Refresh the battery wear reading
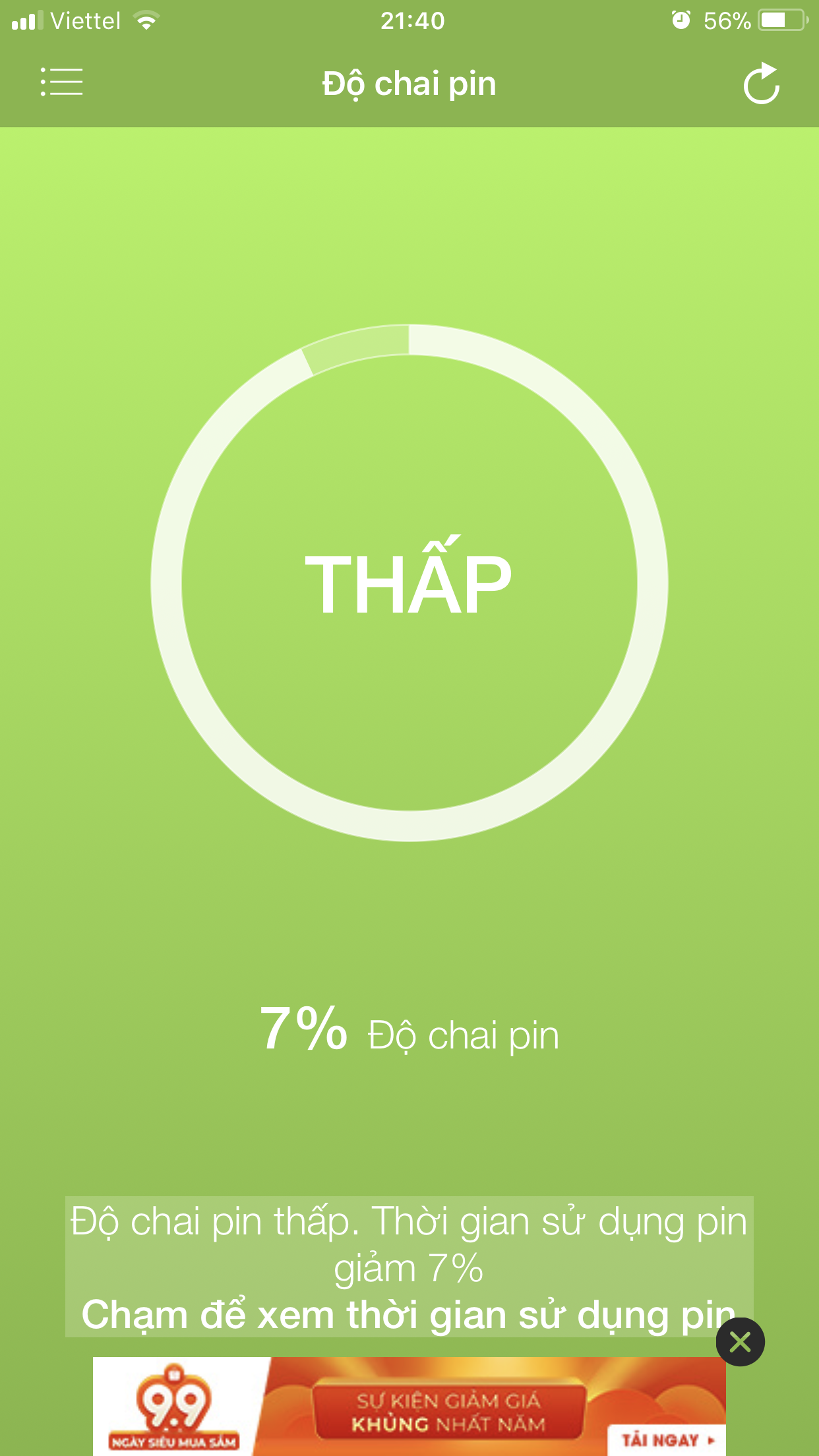 pos(762,83)
